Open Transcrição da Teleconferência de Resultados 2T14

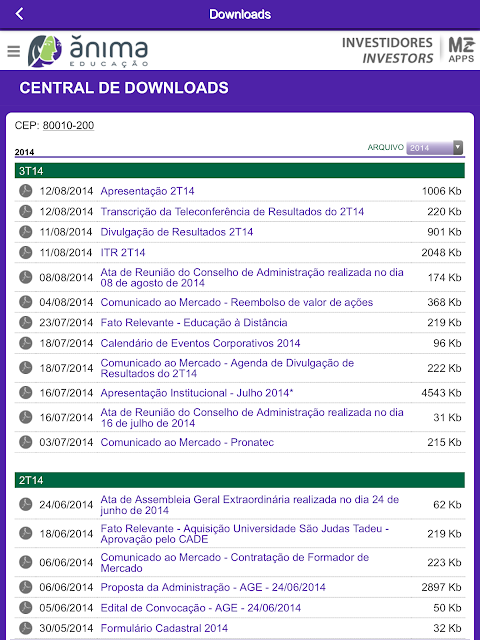(x=232, y=211)
